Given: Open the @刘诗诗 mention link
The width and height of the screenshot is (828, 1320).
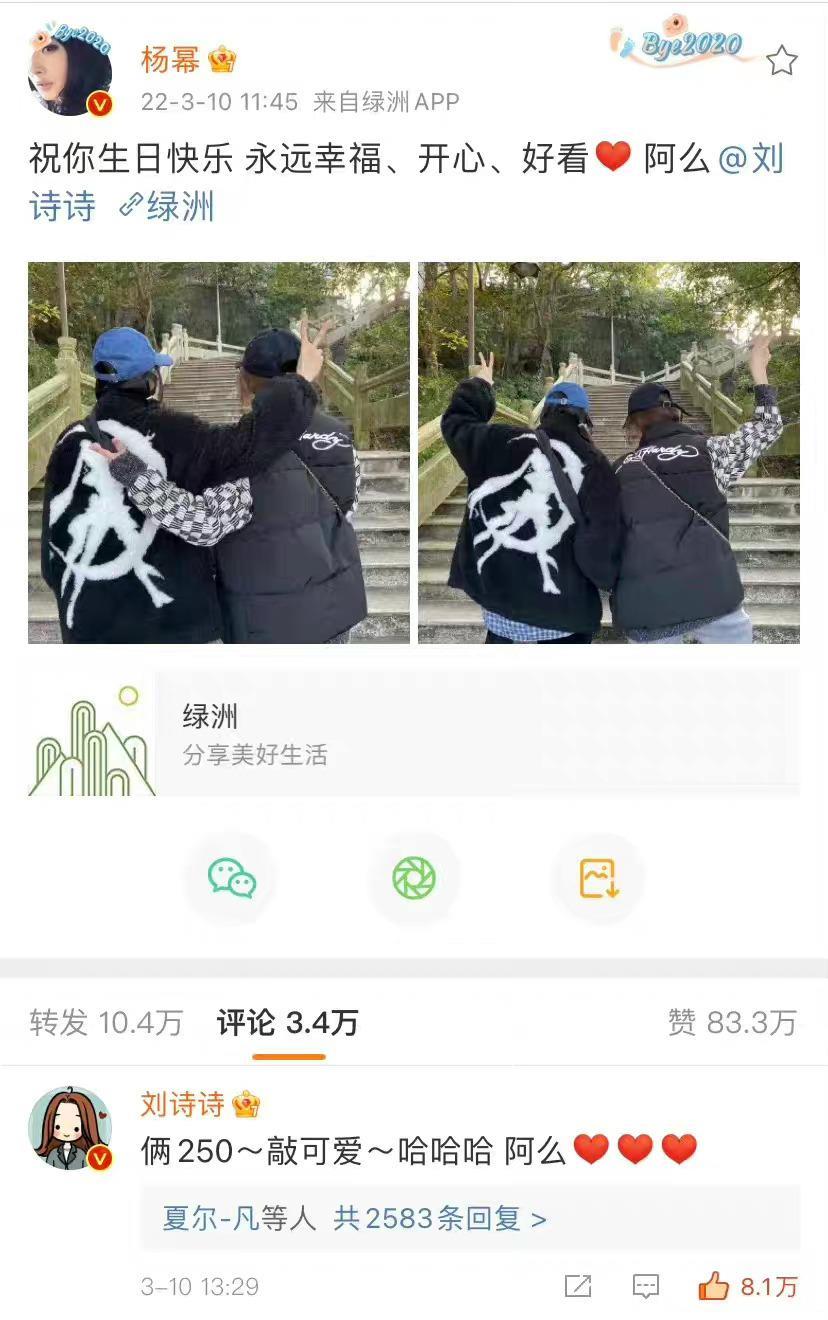Looking at the screenshot, I should pyautogui.click(x=750, y=159).
